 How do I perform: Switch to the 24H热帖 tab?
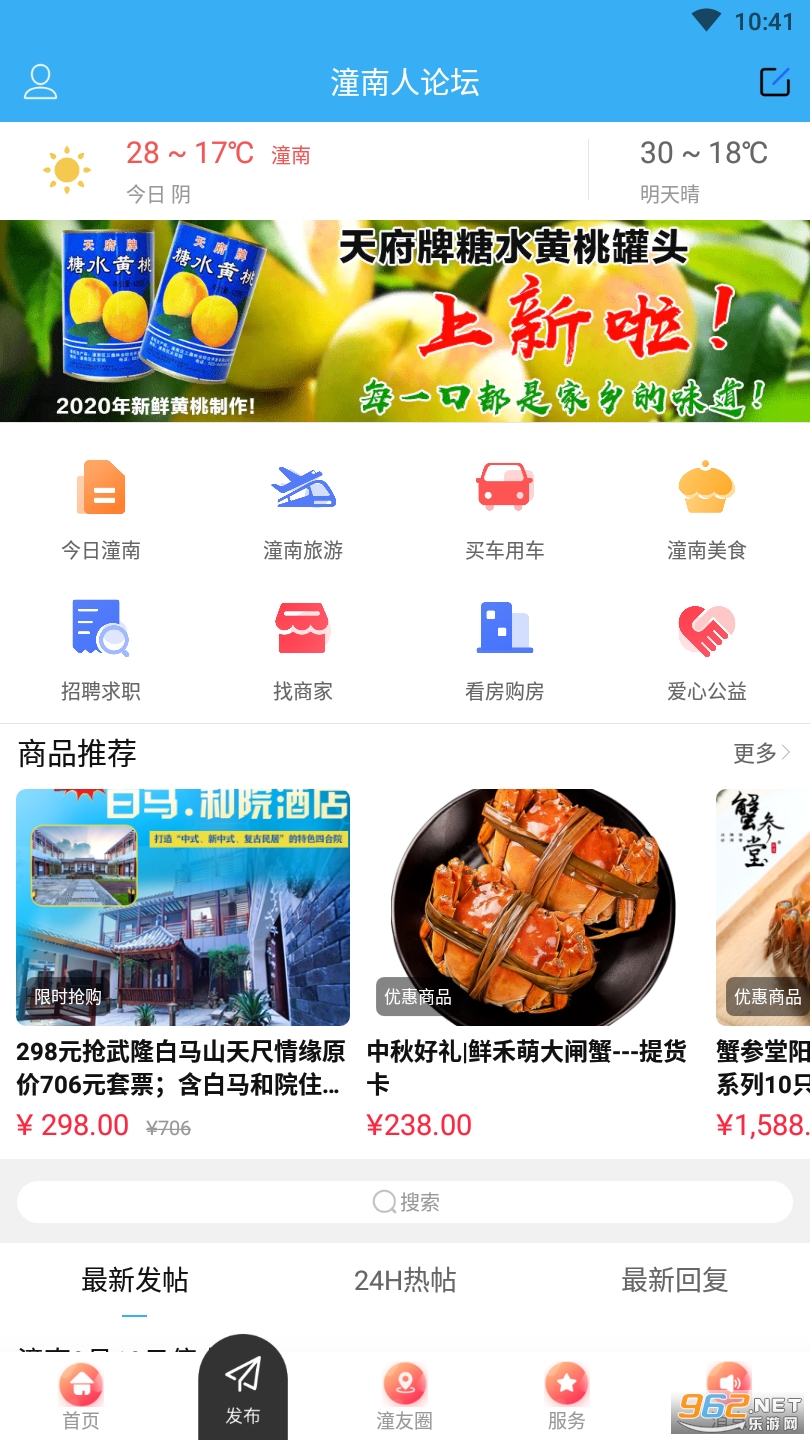405,1280
